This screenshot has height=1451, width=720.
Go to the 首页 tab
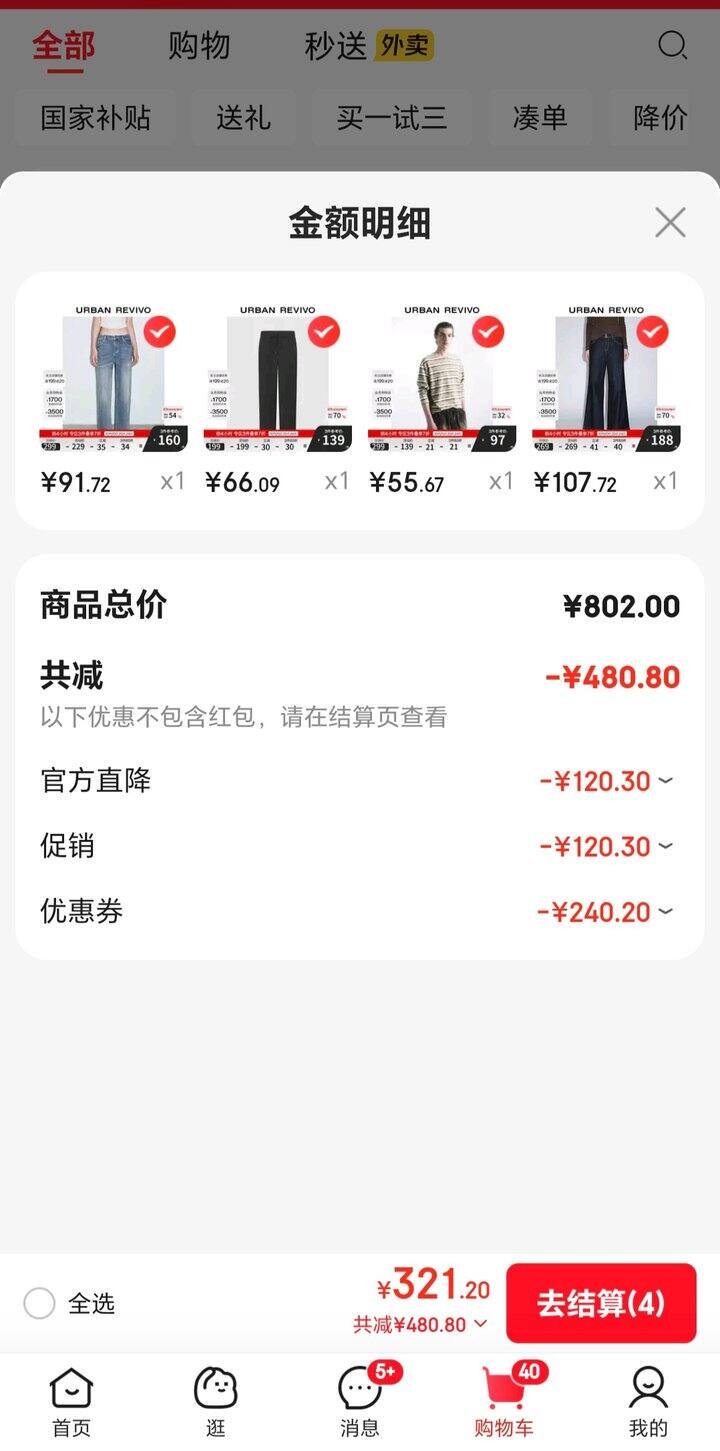[x=71, y=1401]
